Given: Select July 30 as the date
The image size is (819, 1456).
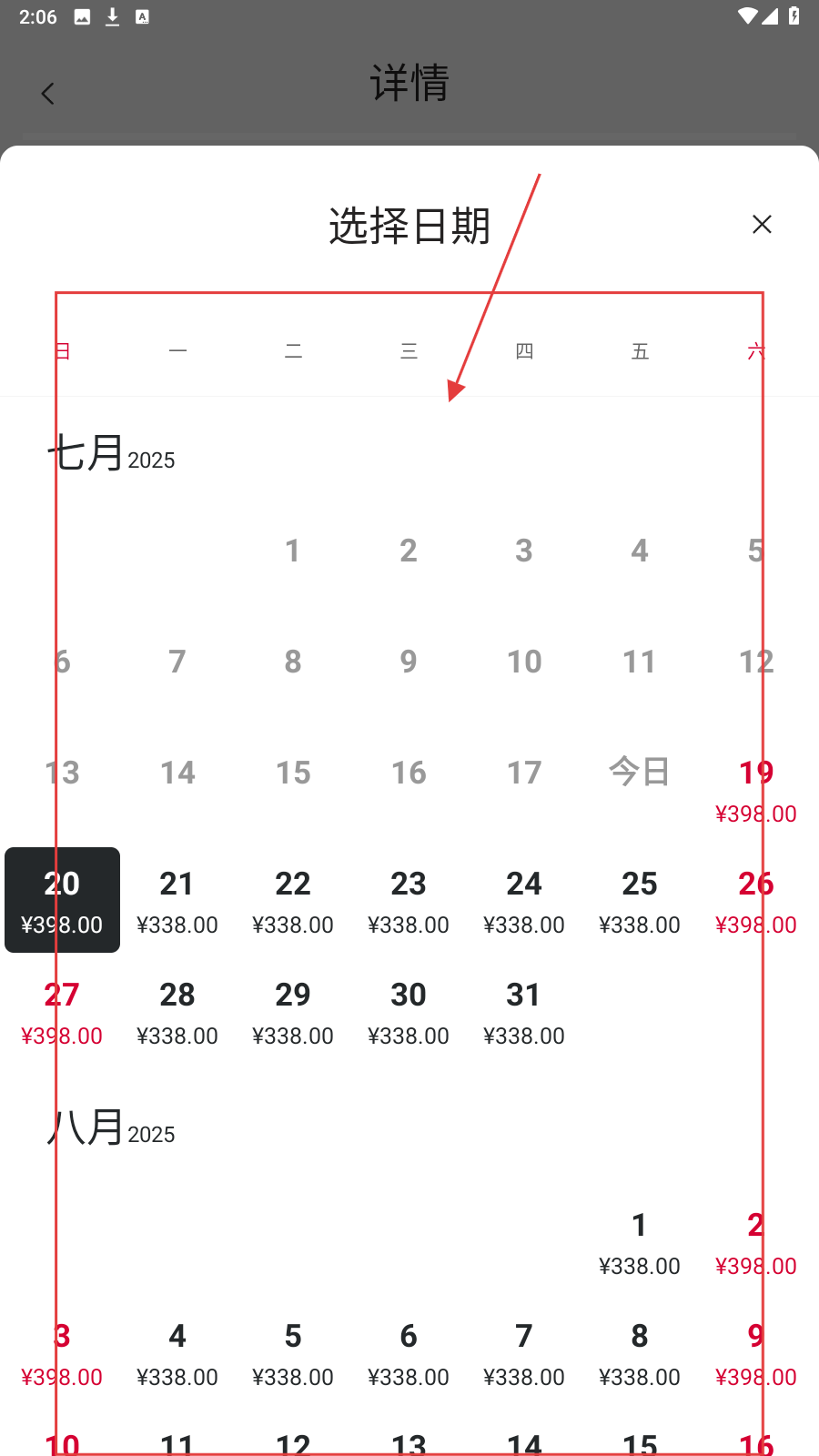Looking at the screenshot, I should tap(409, 1012).
